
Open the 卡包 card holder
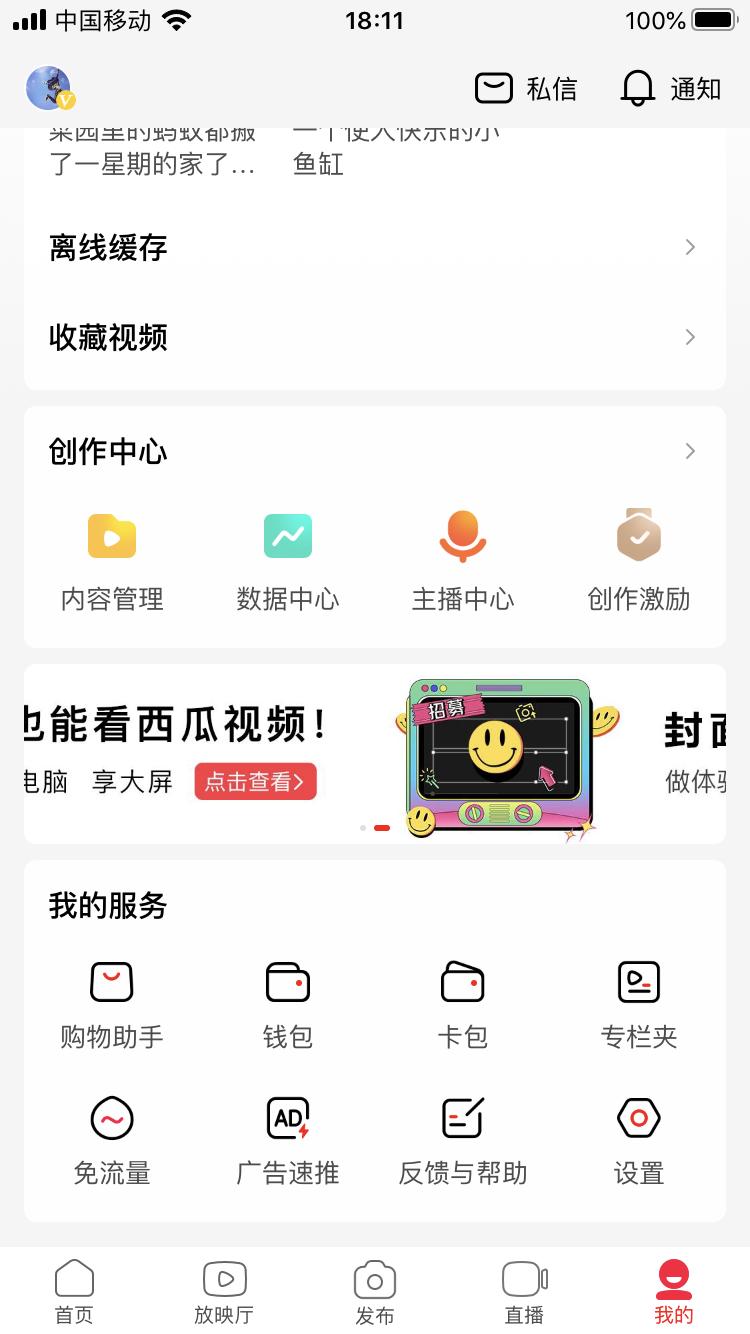pos(462,1005)
